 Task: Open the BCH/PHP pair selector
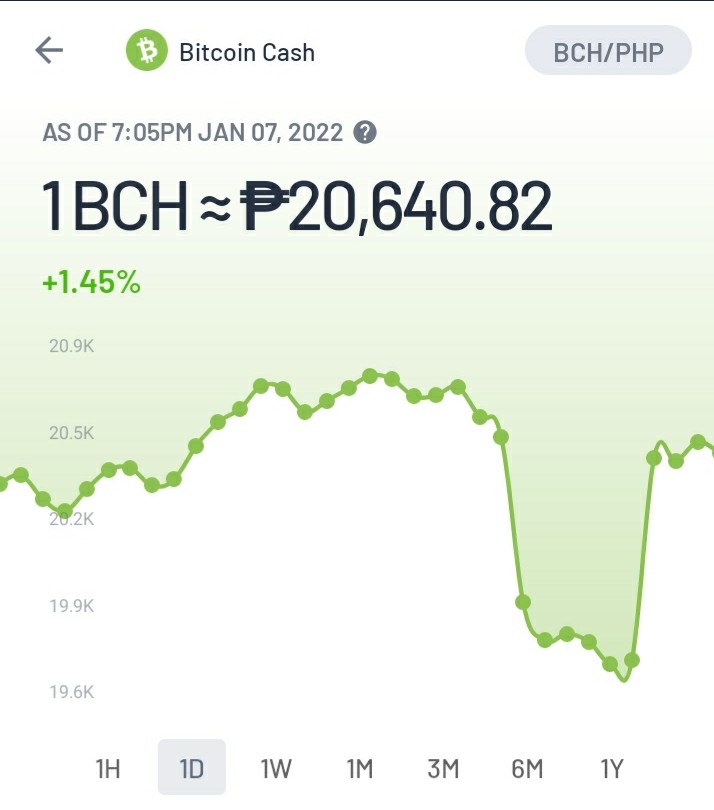608,50
